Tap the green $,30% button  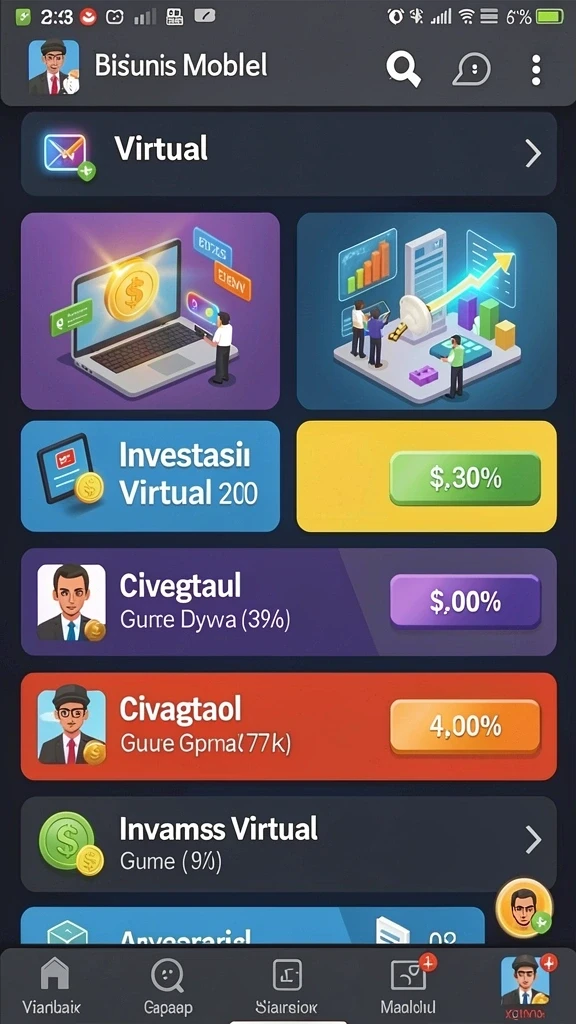tap(465, 479)
